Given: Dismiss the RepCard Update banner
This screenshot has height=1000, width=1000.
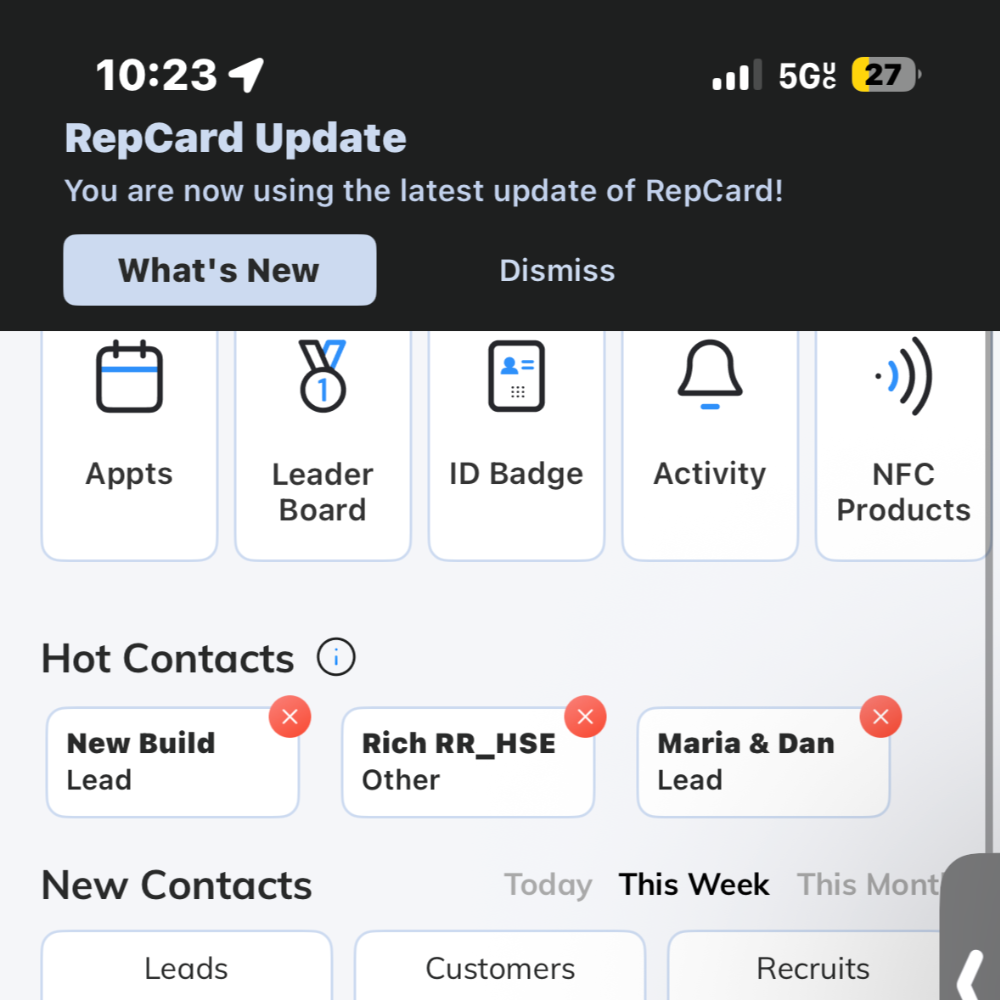Looking at the screenshot, I should 557,270.
